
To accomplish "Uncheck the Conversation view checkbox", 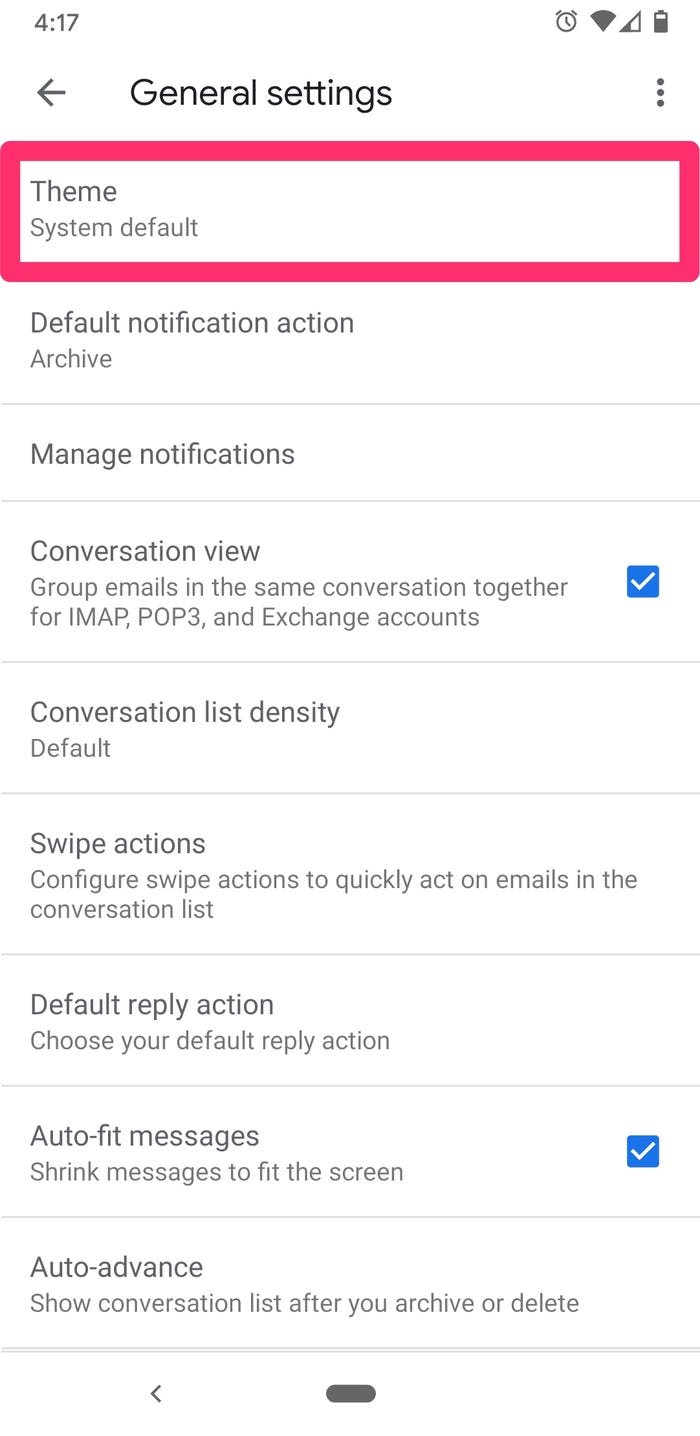I will click(x=642, y=581).
